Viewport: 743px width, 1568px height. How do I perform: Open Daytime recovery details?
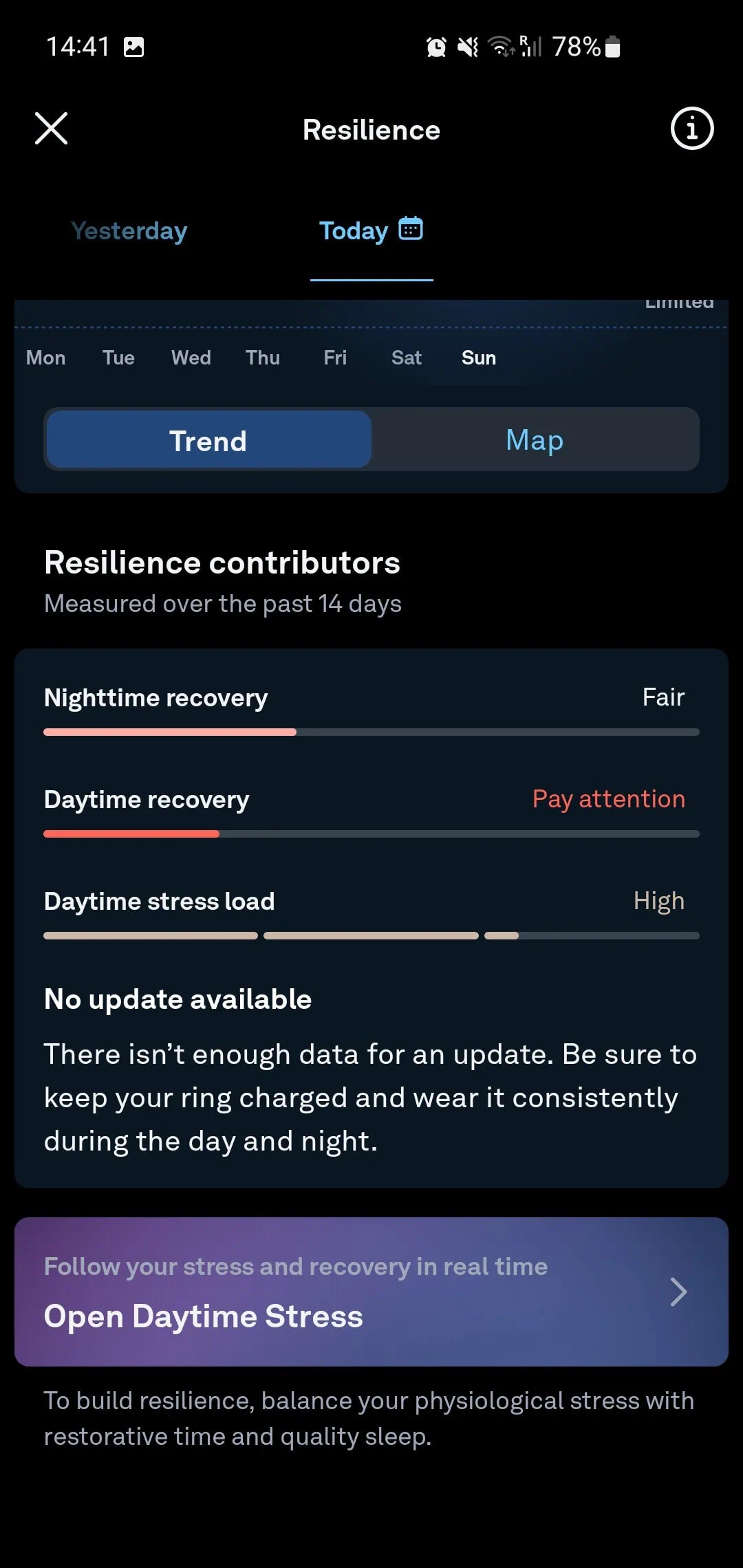pyautogui.click(x=371, y=810)
